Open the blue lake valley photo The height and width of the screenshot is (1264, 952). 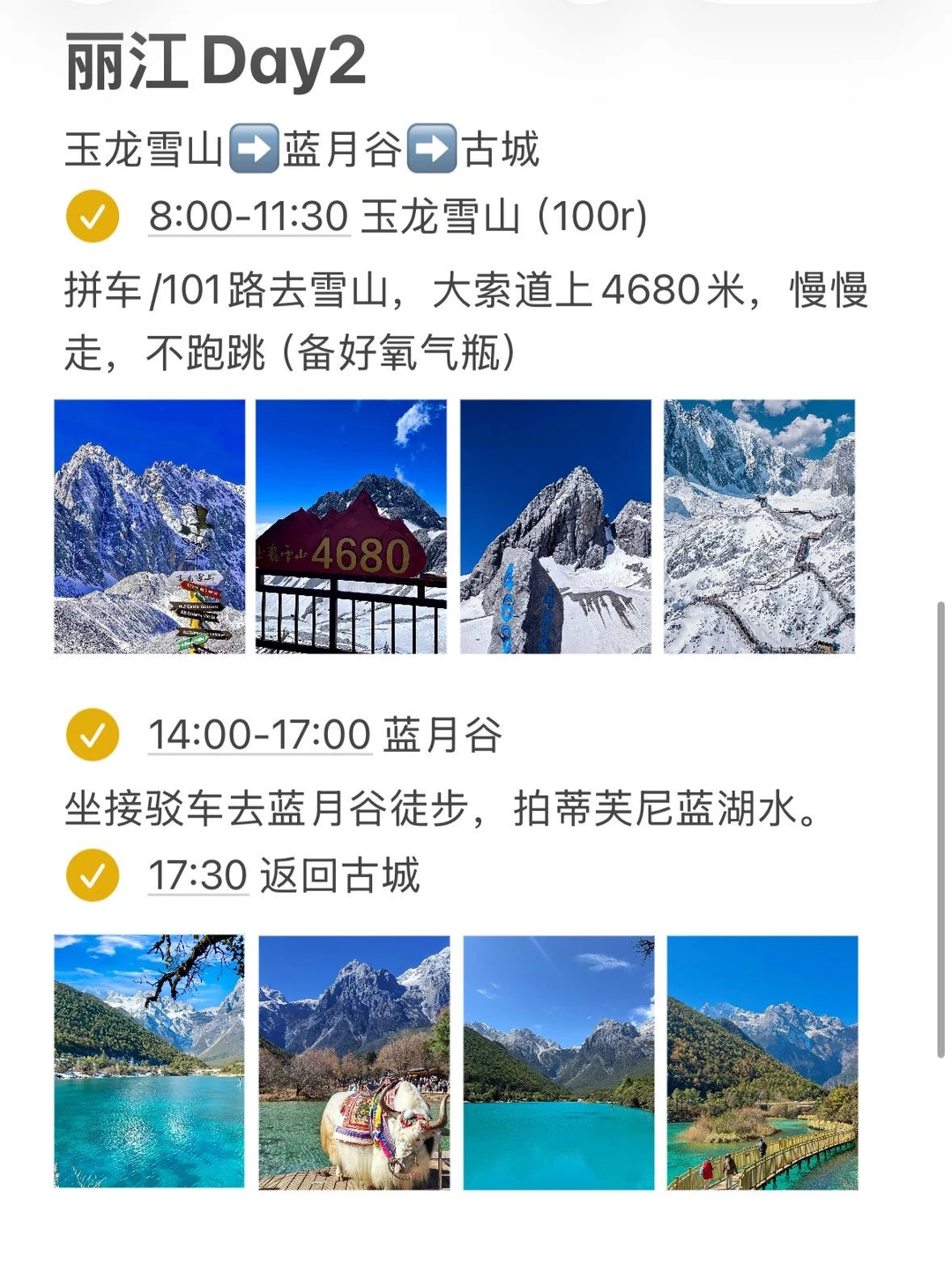coord(559,1062)
